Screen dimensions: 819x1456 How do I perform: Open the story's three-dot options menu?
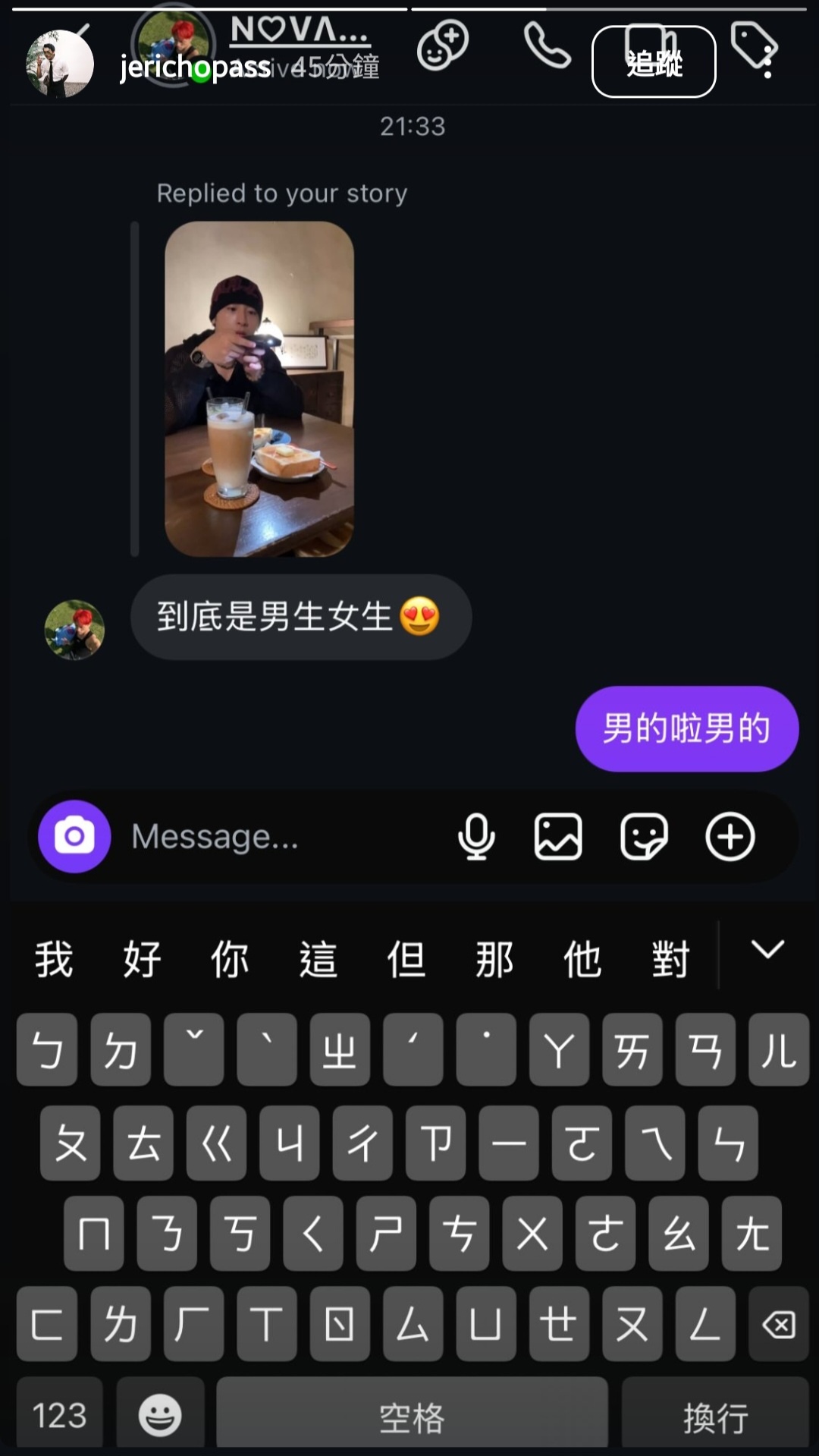tap(768, 64)
